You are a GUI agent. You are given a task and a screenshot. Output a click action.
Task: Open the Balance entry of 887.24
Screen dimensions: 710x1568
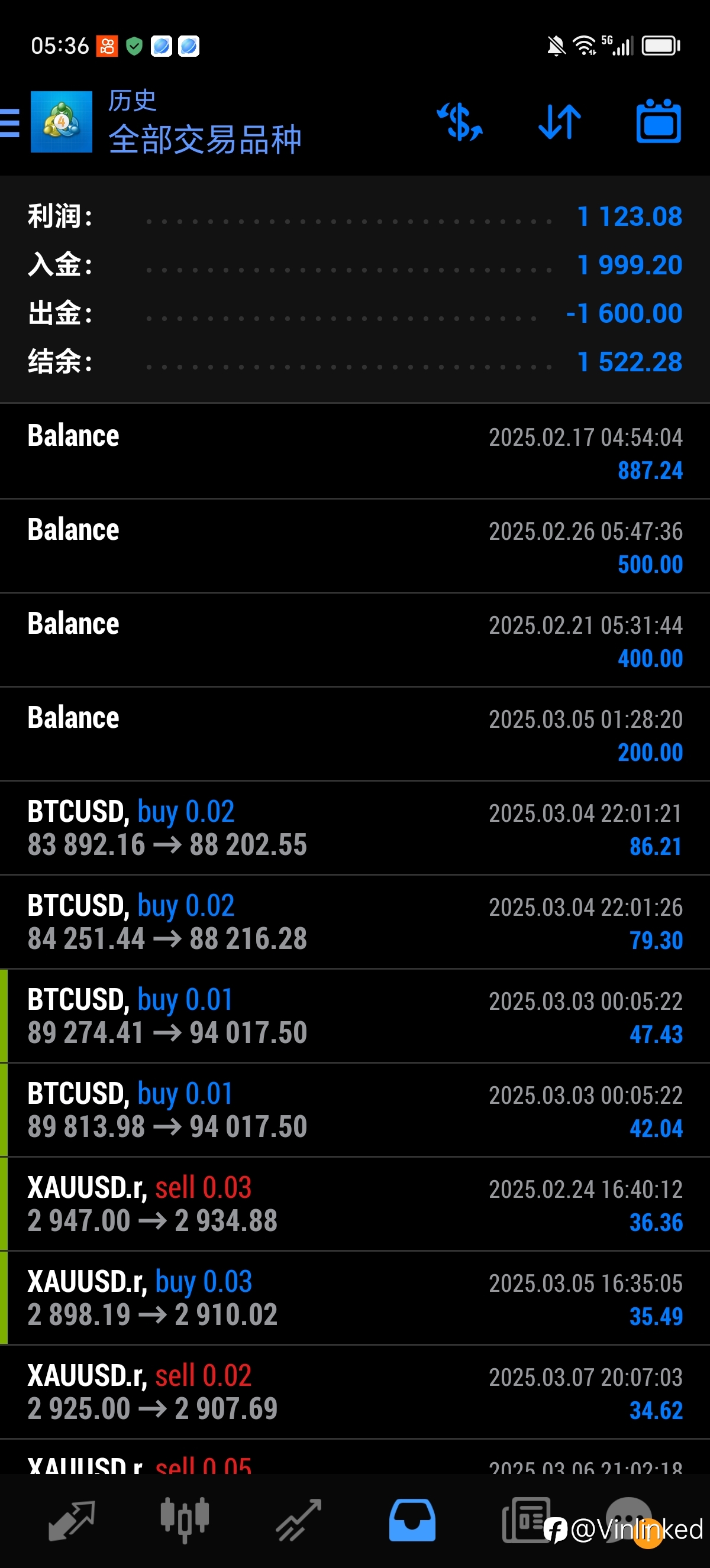point(355,452)
